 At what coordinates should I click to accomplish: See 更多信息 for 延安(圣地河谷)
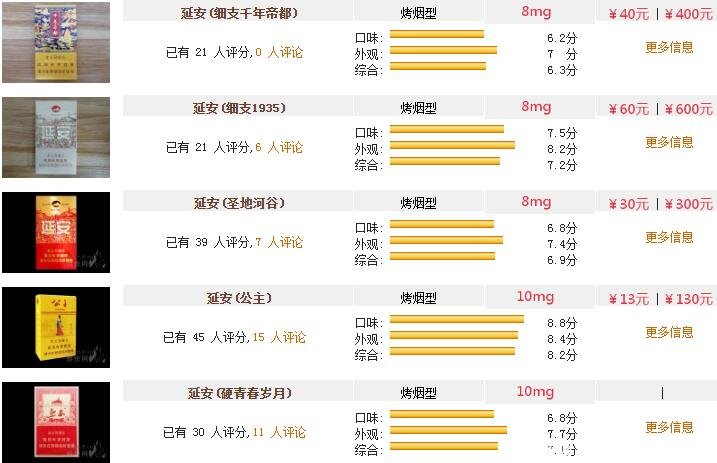click(669, 237)
